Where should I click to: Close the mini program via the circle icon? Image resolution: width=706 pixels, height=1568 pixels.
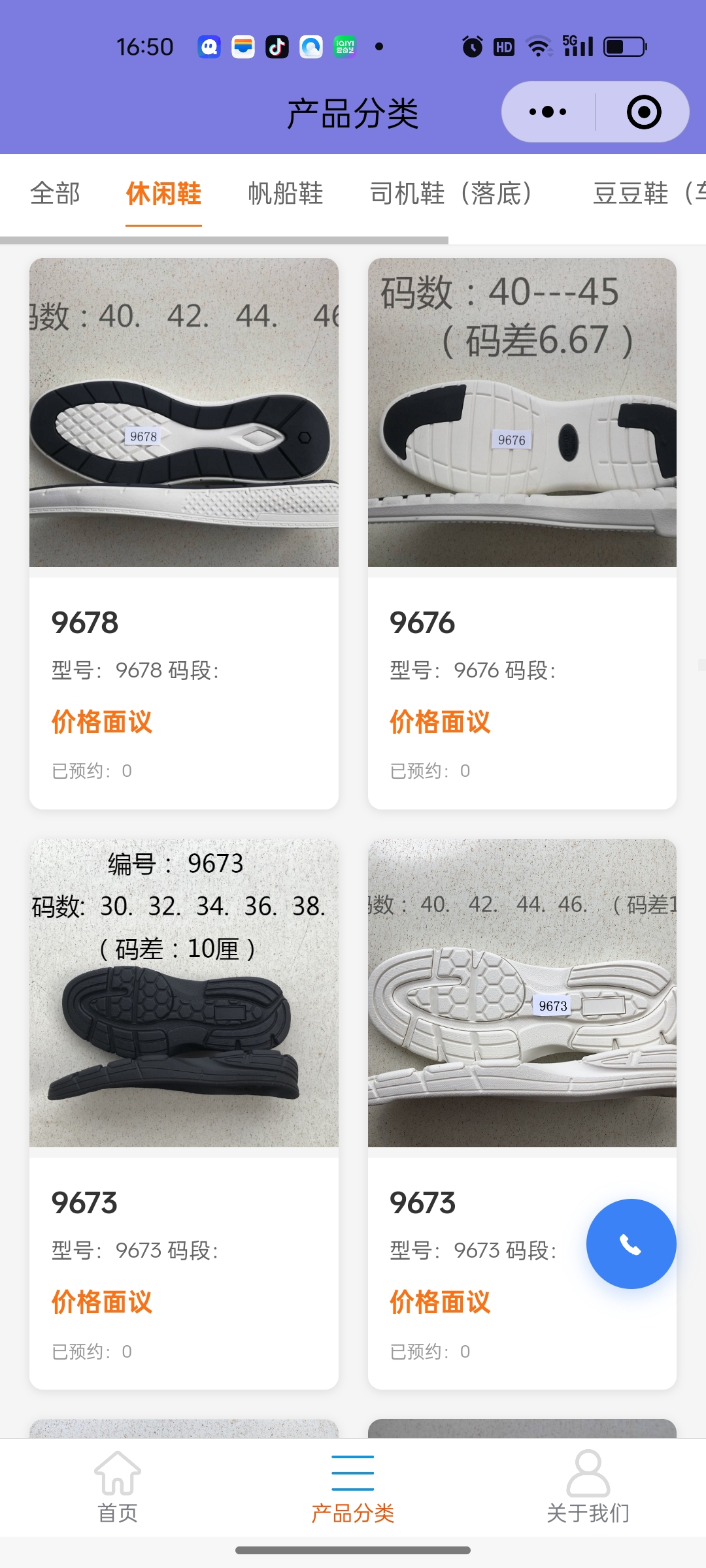(x=643, y=112)
